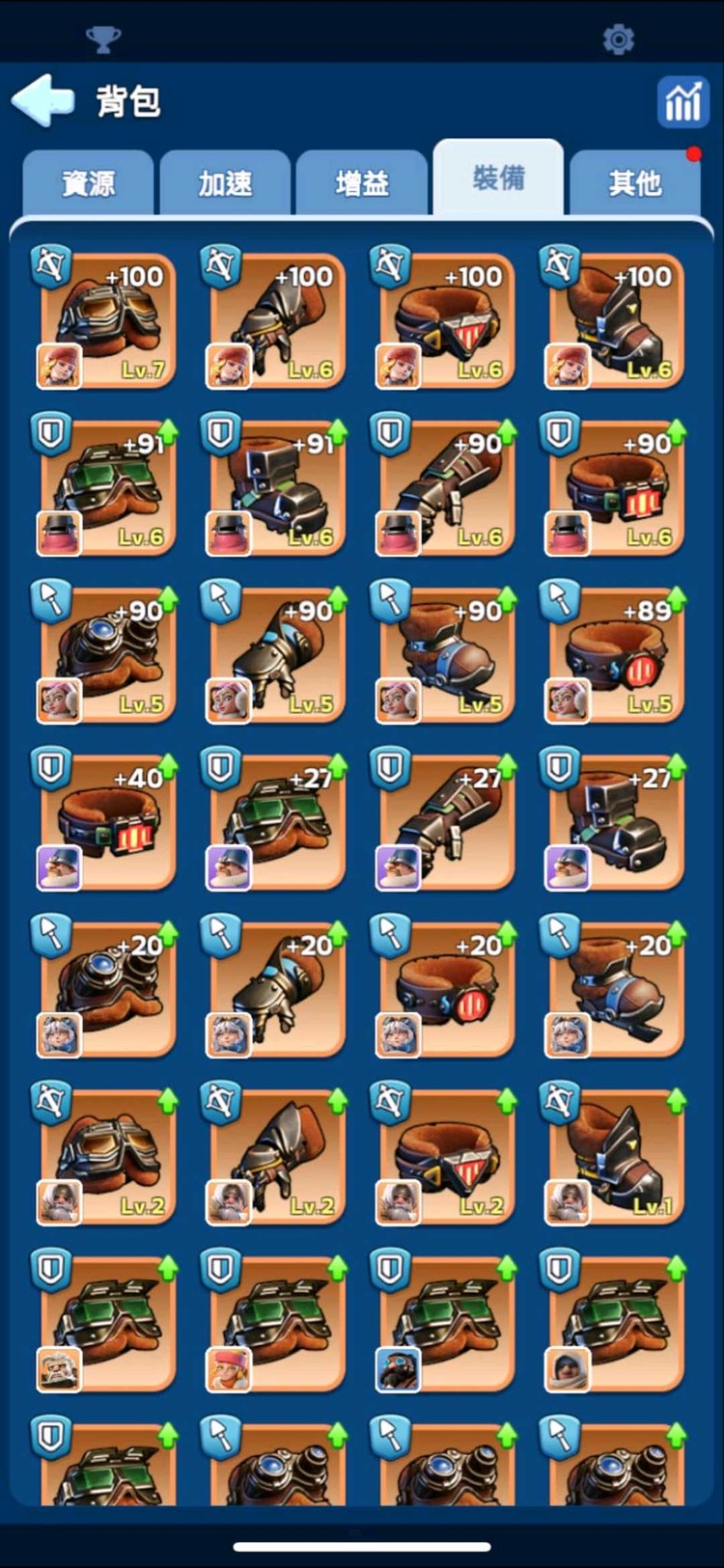Switch to the 增益 tab
Screen dimensions: 724x1568
[x=362, y=182]
